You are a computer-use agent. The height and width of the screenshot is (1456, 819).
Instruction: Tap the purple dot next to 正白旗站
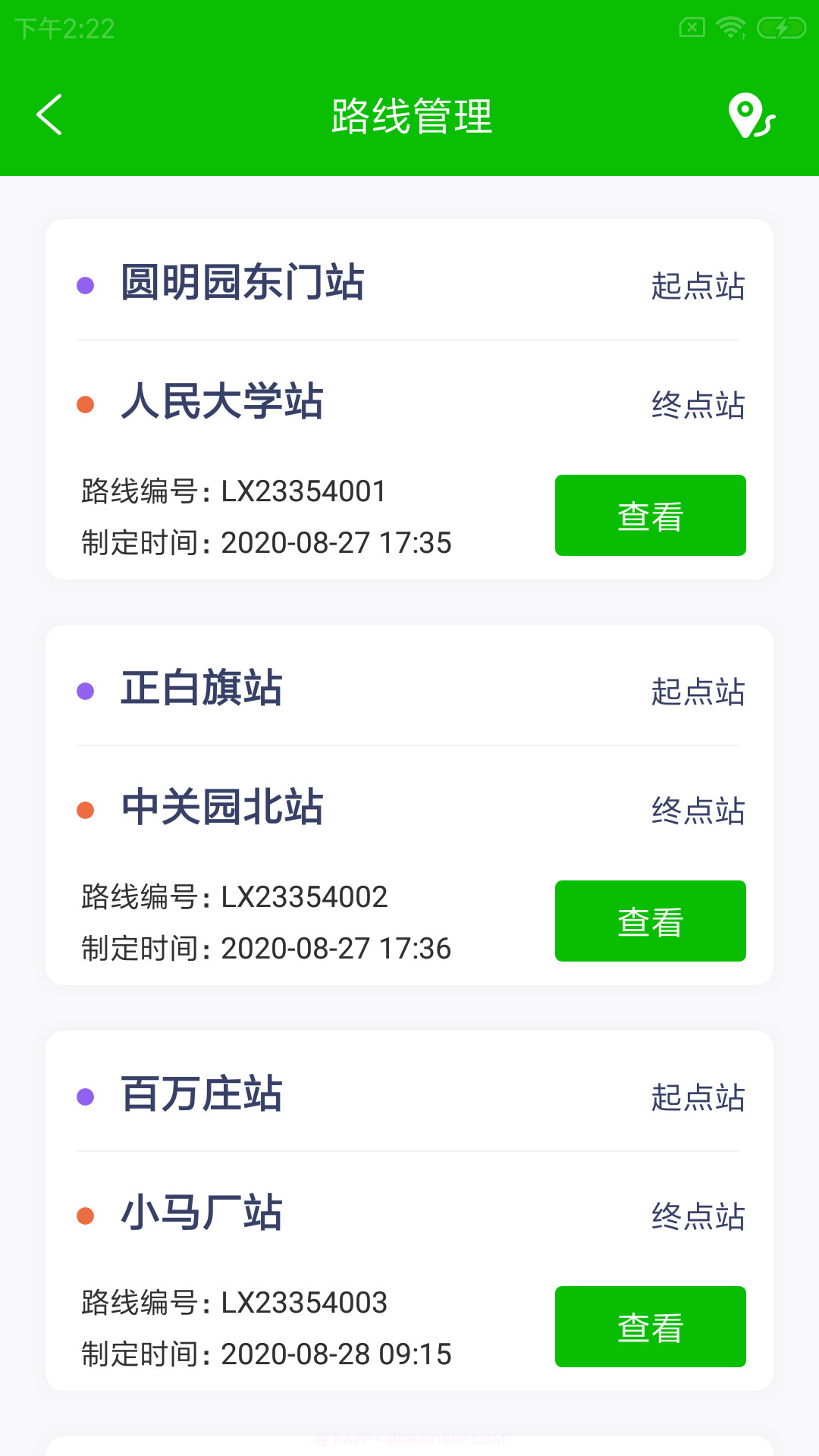tap(86, 690)
